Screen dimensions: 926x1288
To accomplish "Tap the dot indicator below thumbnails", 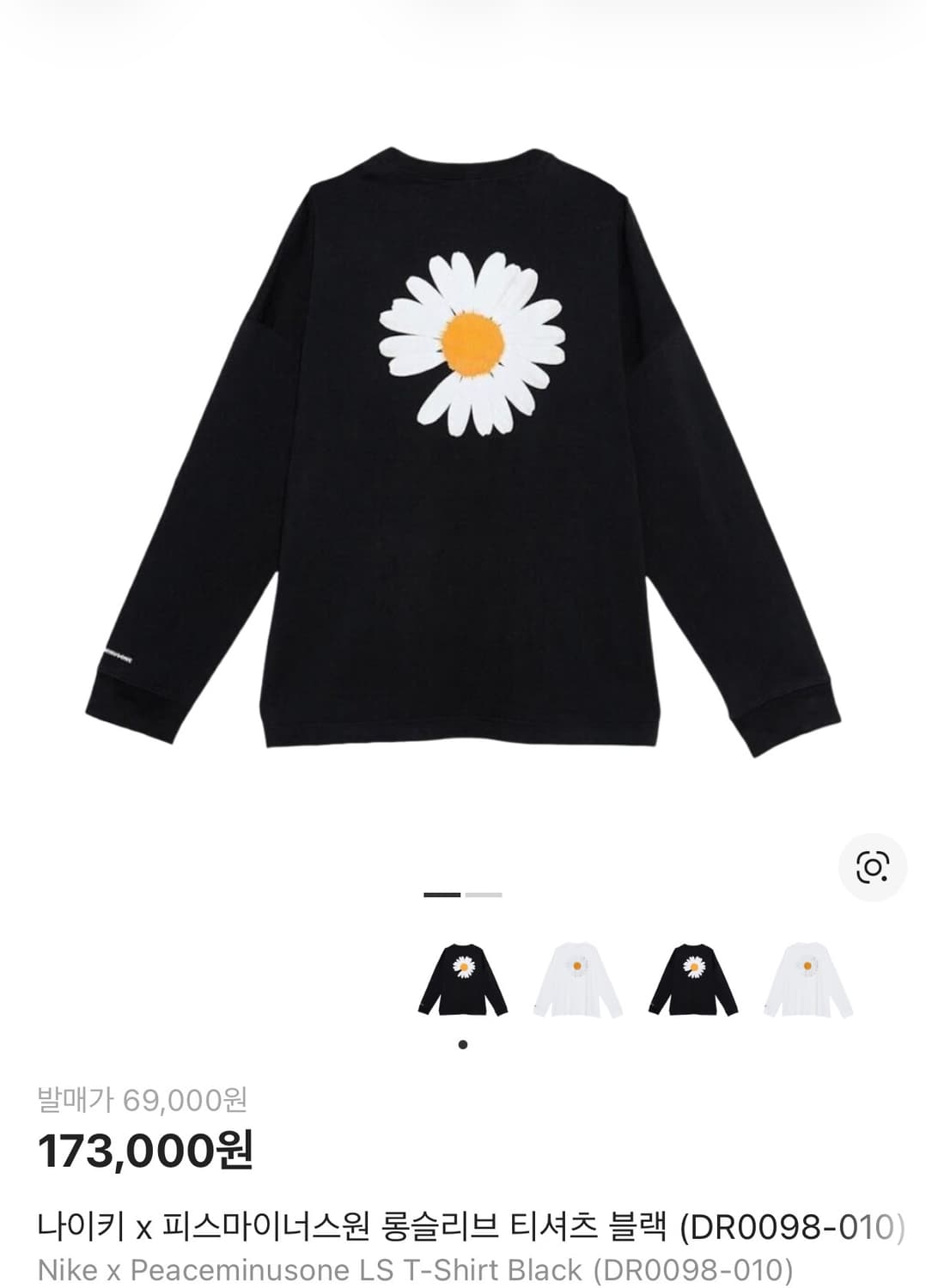I will pyautogui.click(x=464, y=1046).
